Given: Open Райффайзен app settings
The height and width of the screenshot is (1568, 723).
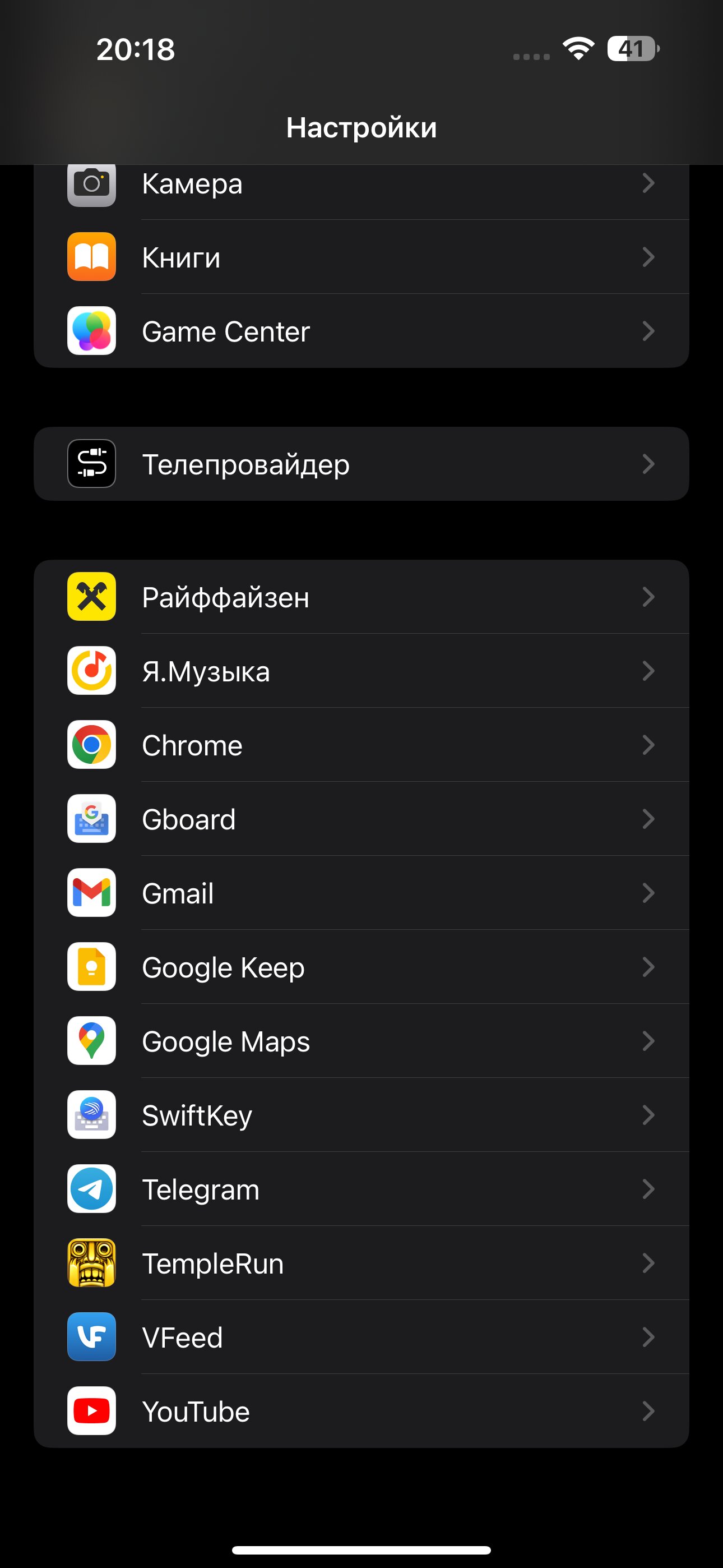Looking at the screenshot, I should pos(361,597).
